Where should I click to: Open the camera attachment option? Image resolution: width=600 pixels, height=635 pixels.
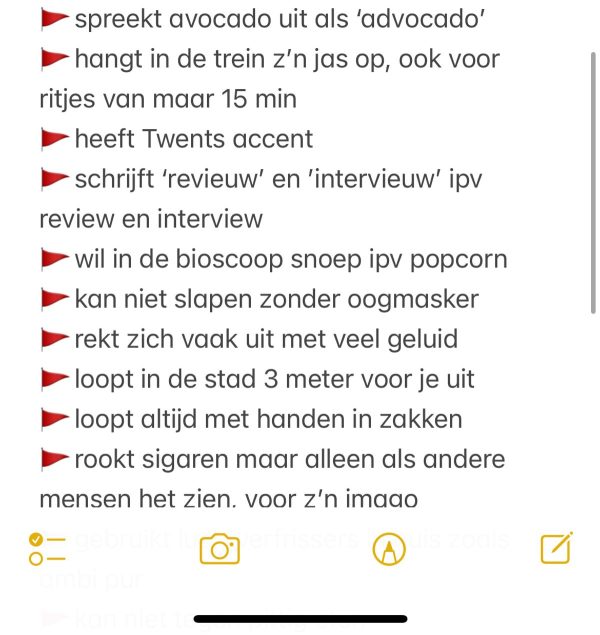(x=219, y=549)
